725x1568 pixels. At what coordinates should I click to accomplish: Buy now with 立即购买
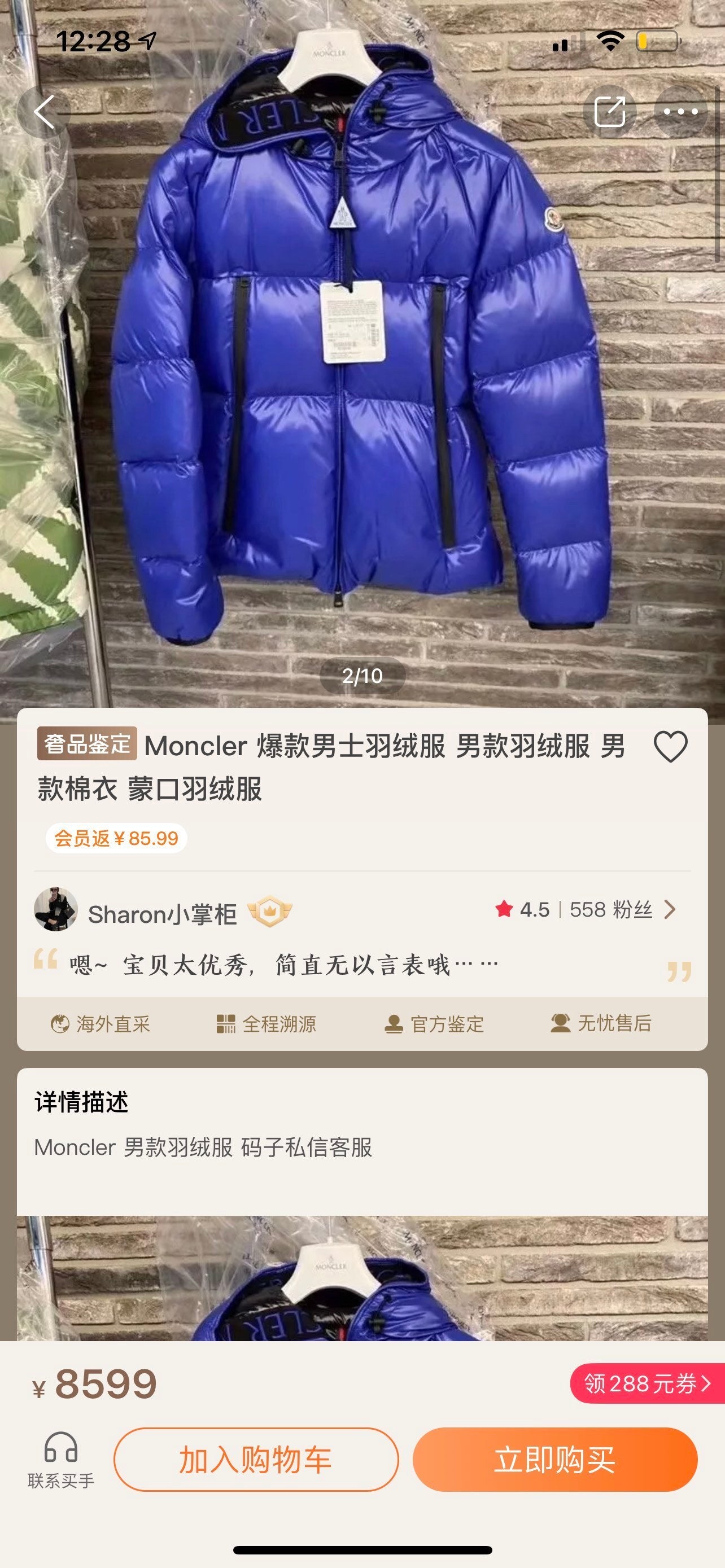tap(554, 1459)
